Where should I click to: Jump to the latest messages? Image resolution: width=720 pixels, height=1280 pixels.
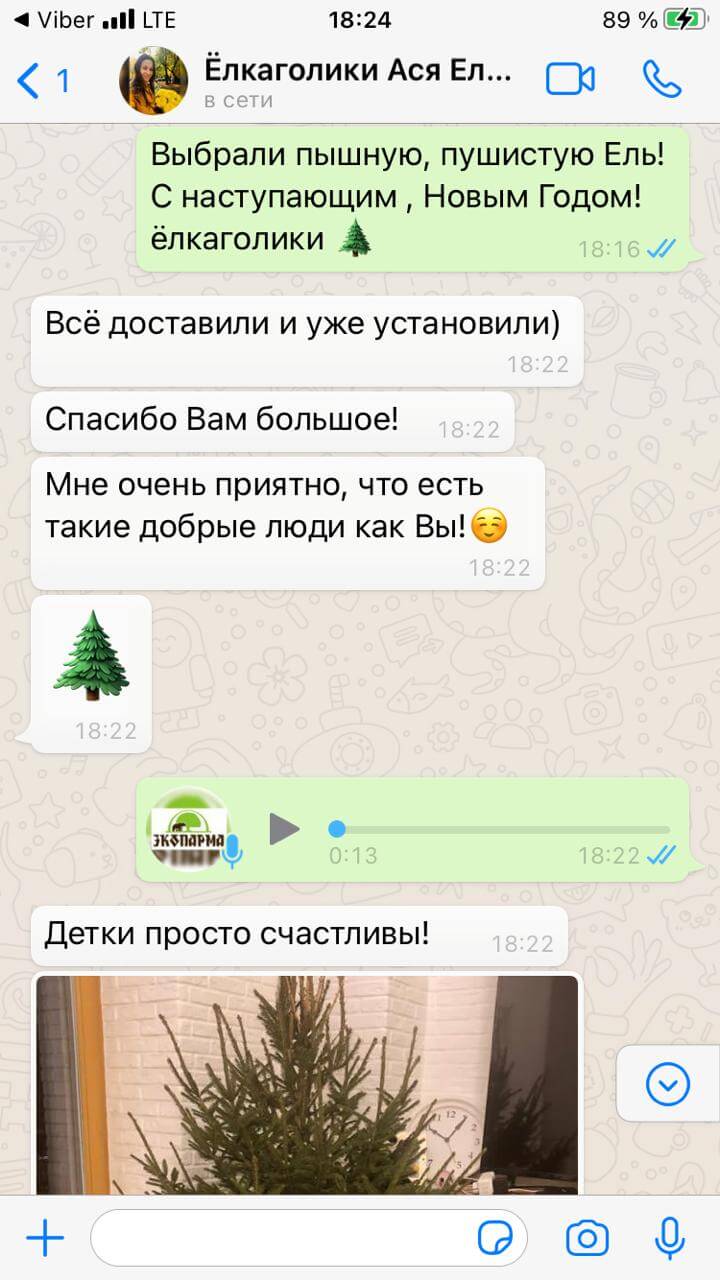click(x=667, y=1084)
